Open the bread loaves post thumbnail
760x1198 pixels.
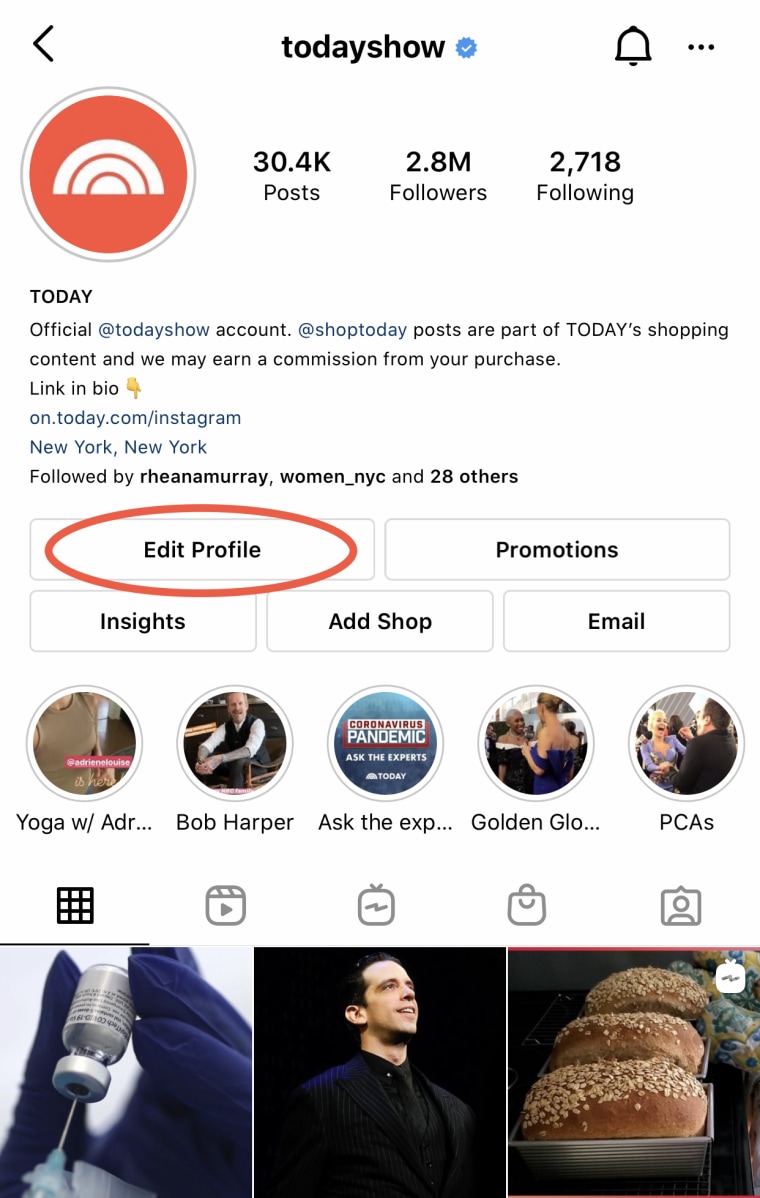click(633, 1072)
